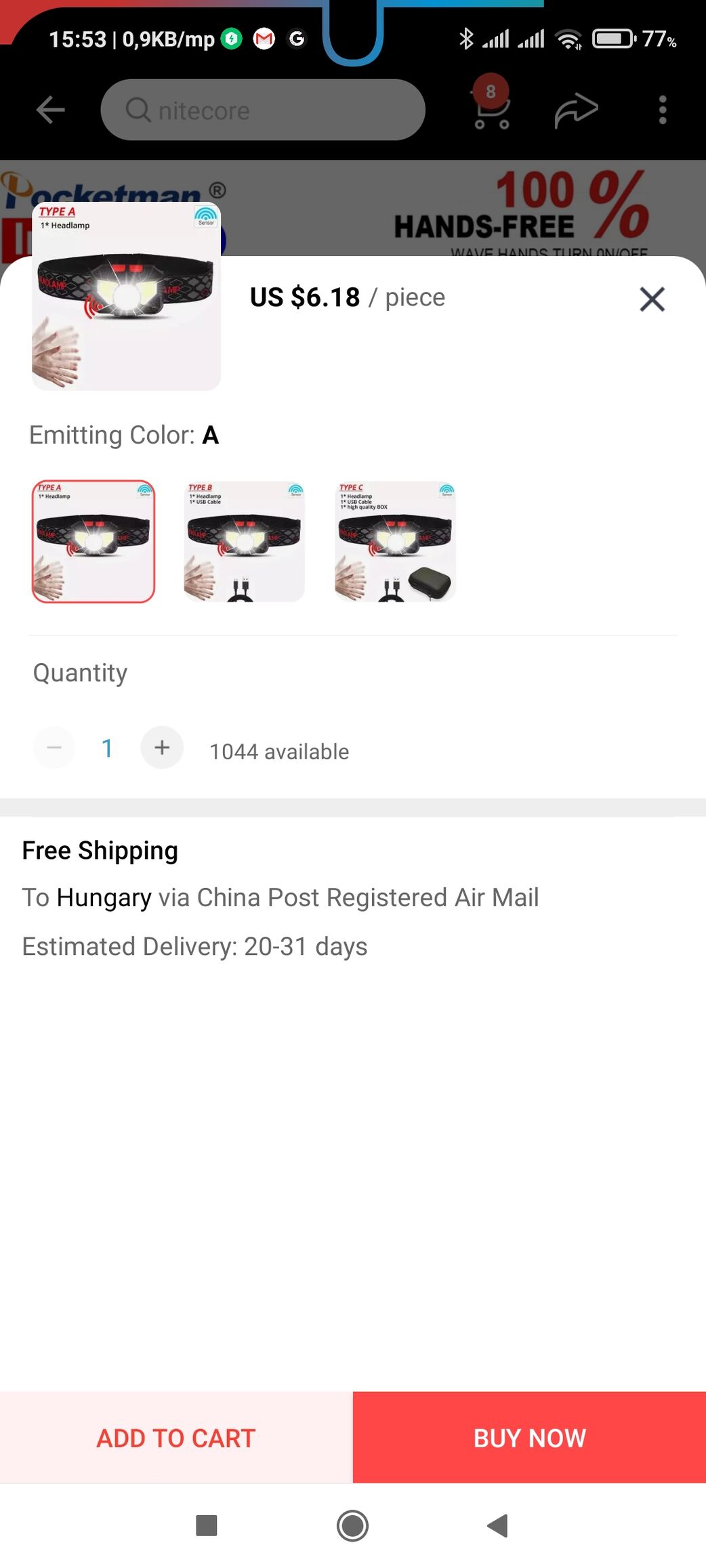Select the TYPE B headlamp with USB cable
This screenshot has height=1568, width=706.
[245, 542]
